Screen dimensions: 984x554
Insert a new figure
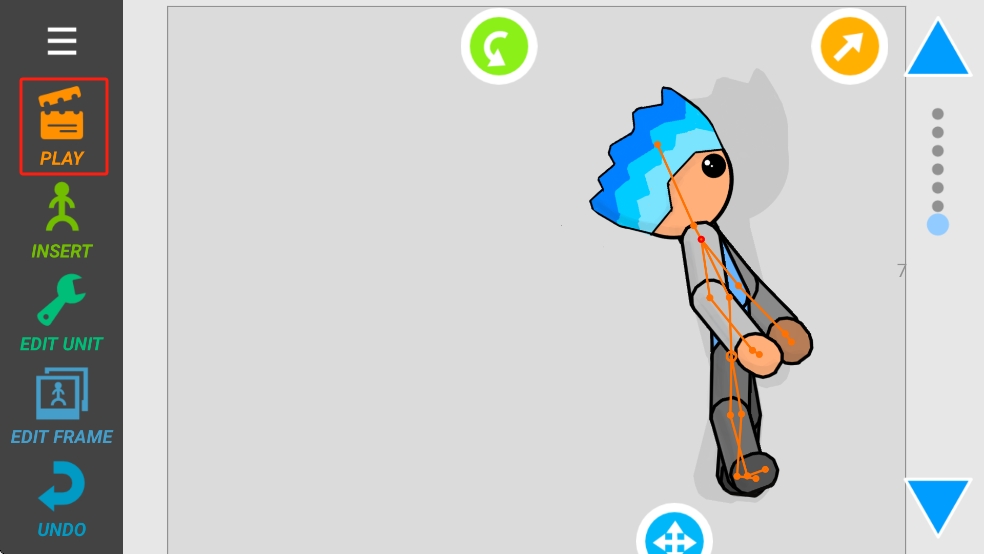coord(62,220)
